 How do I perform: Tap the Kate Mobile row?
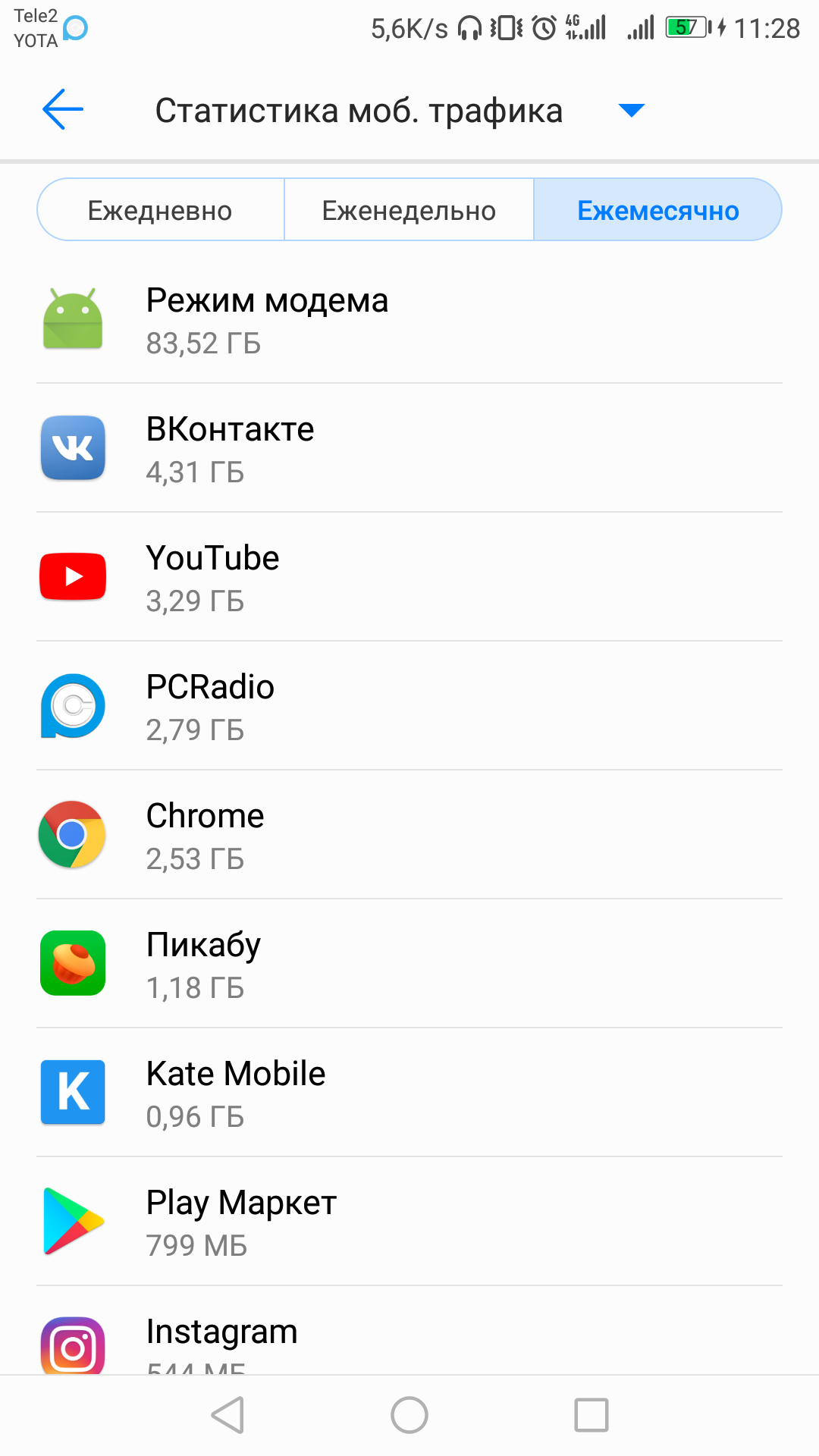409,1094
